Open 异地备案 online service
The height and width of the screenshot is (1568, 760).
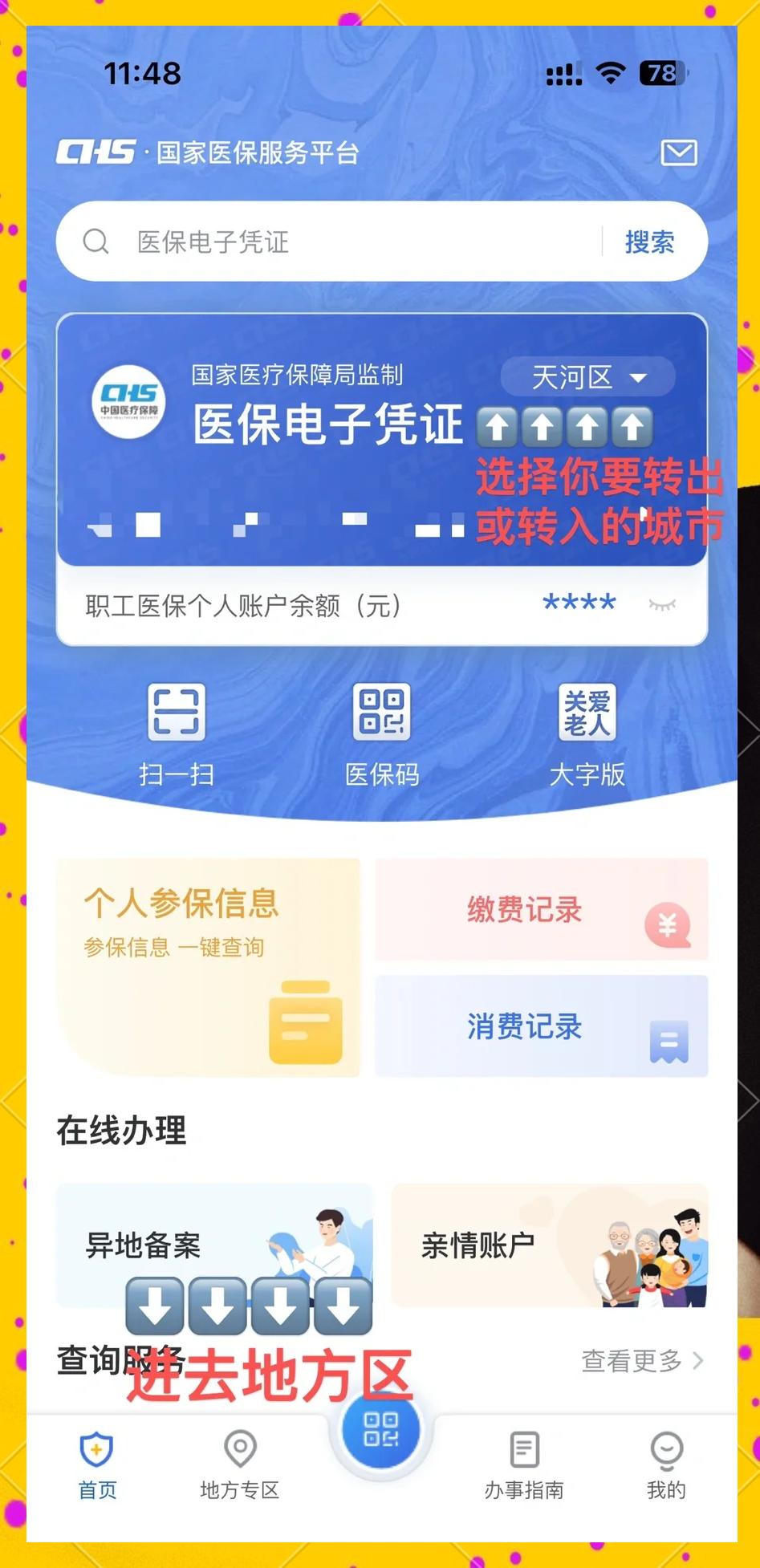pos(214,1245)
